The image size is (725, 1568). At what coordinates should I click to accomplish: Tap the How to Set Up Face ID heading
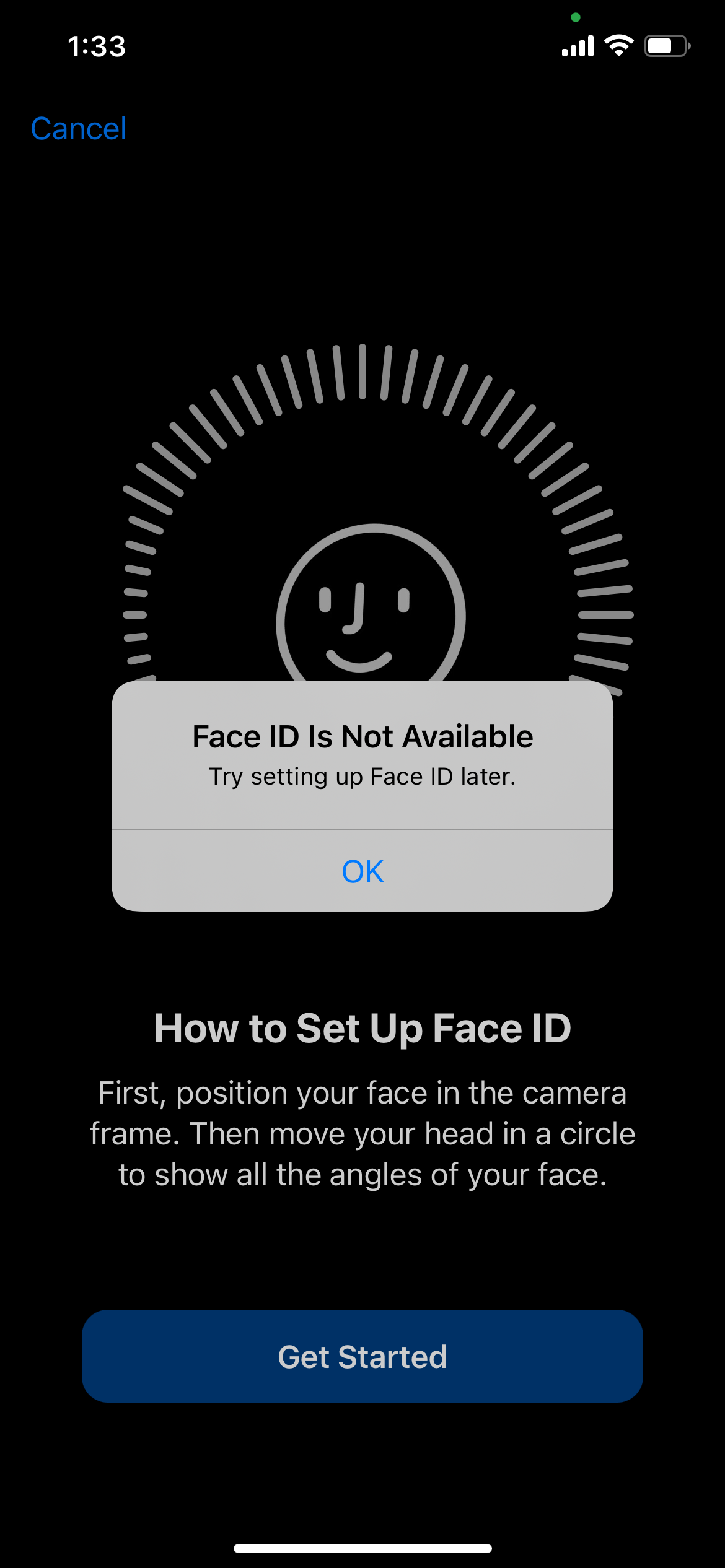click(x=362, y=1027)
